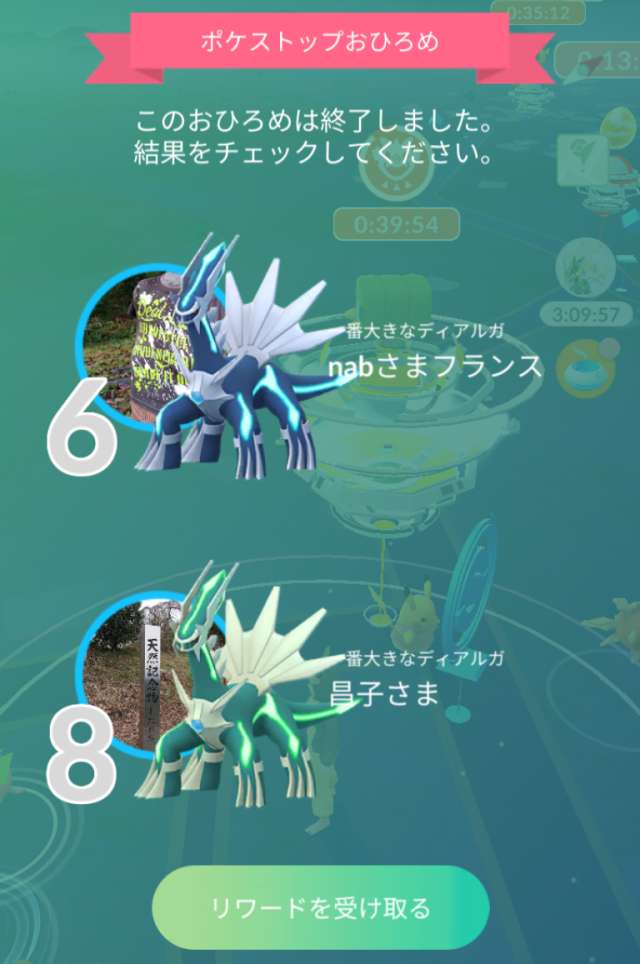Open the 昌子さま showcase entry

pyautogui.click(x=385, y=692)
